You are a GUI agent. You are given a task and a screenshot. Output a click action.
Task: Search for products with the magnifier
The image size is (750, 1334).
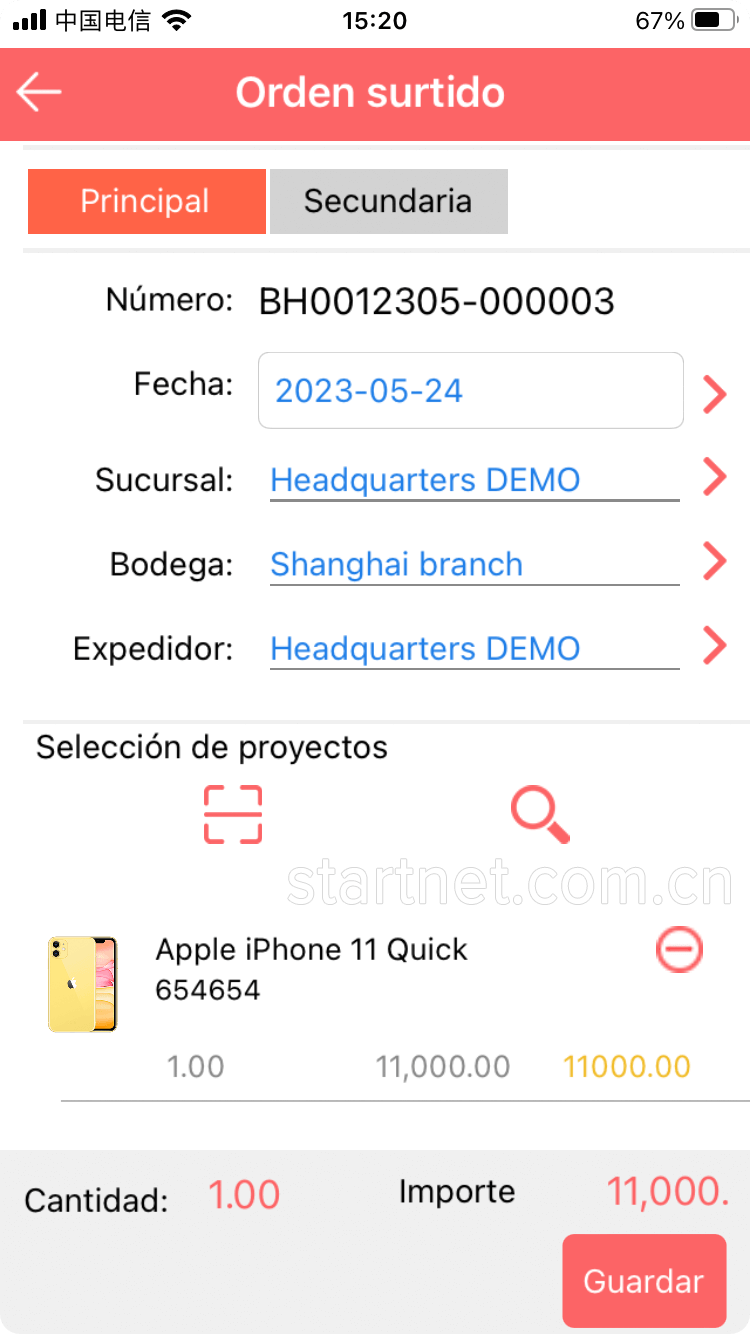click(x=540, y=814)
